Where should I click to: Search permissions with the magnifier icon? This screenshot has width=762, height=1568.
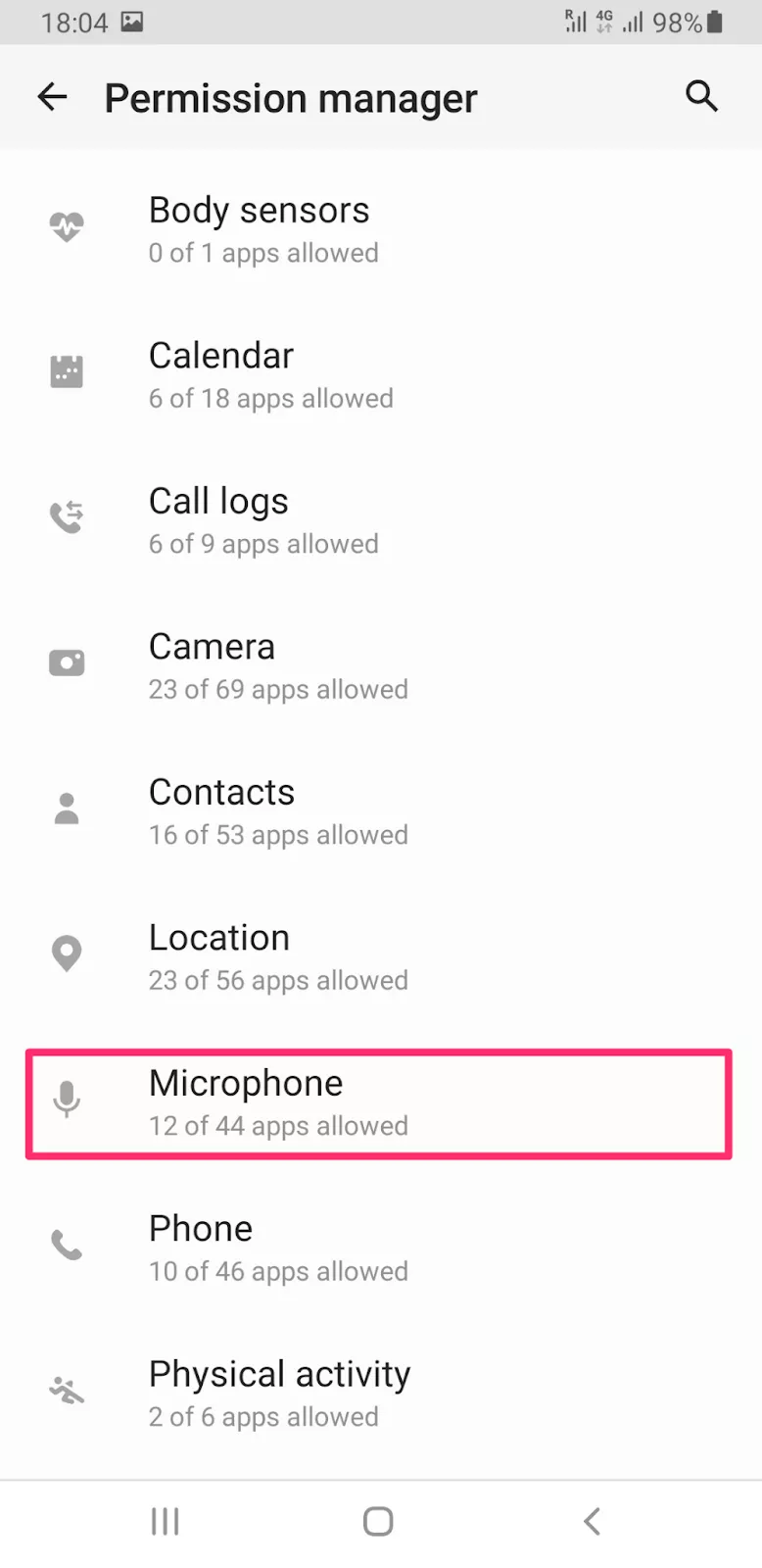pyautogui.click(x=701, y=96)
